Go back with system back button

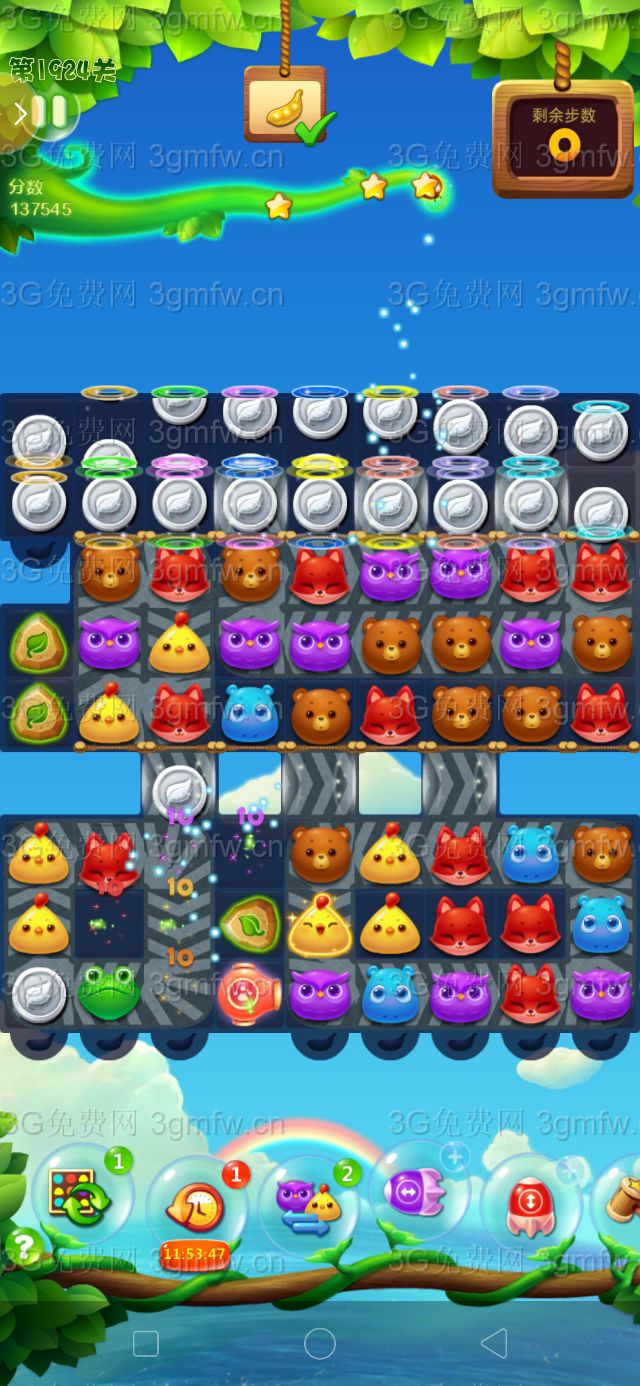pos(494,1343)
